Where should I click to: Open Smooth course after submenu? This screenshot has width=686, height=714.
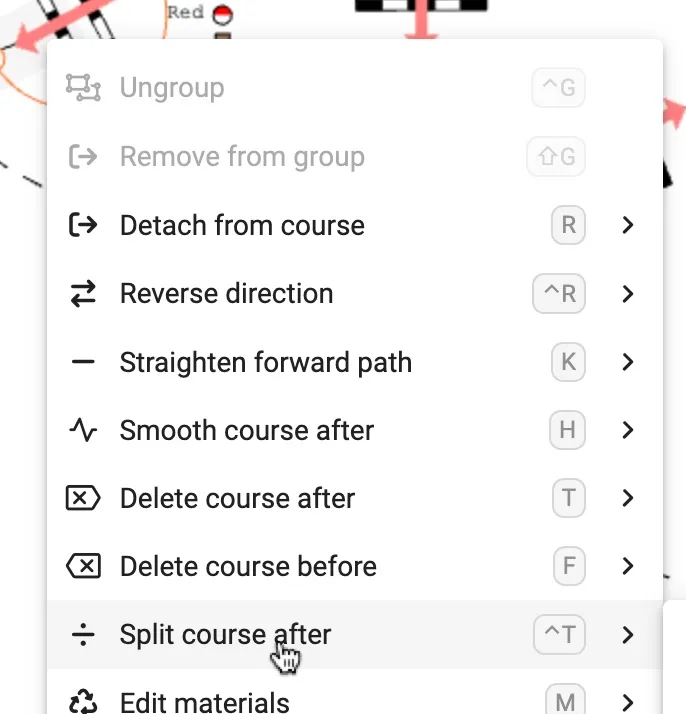[x=627, y=431]
